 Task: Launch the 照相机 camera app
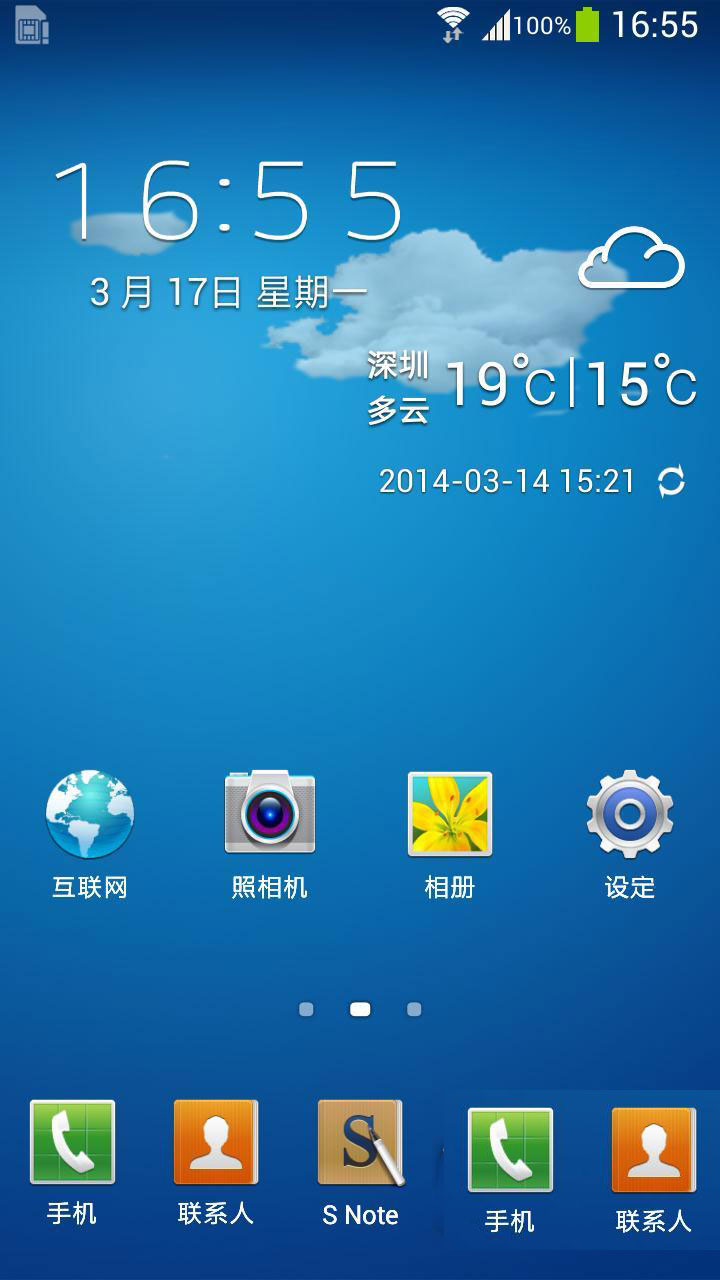point(270,815)
